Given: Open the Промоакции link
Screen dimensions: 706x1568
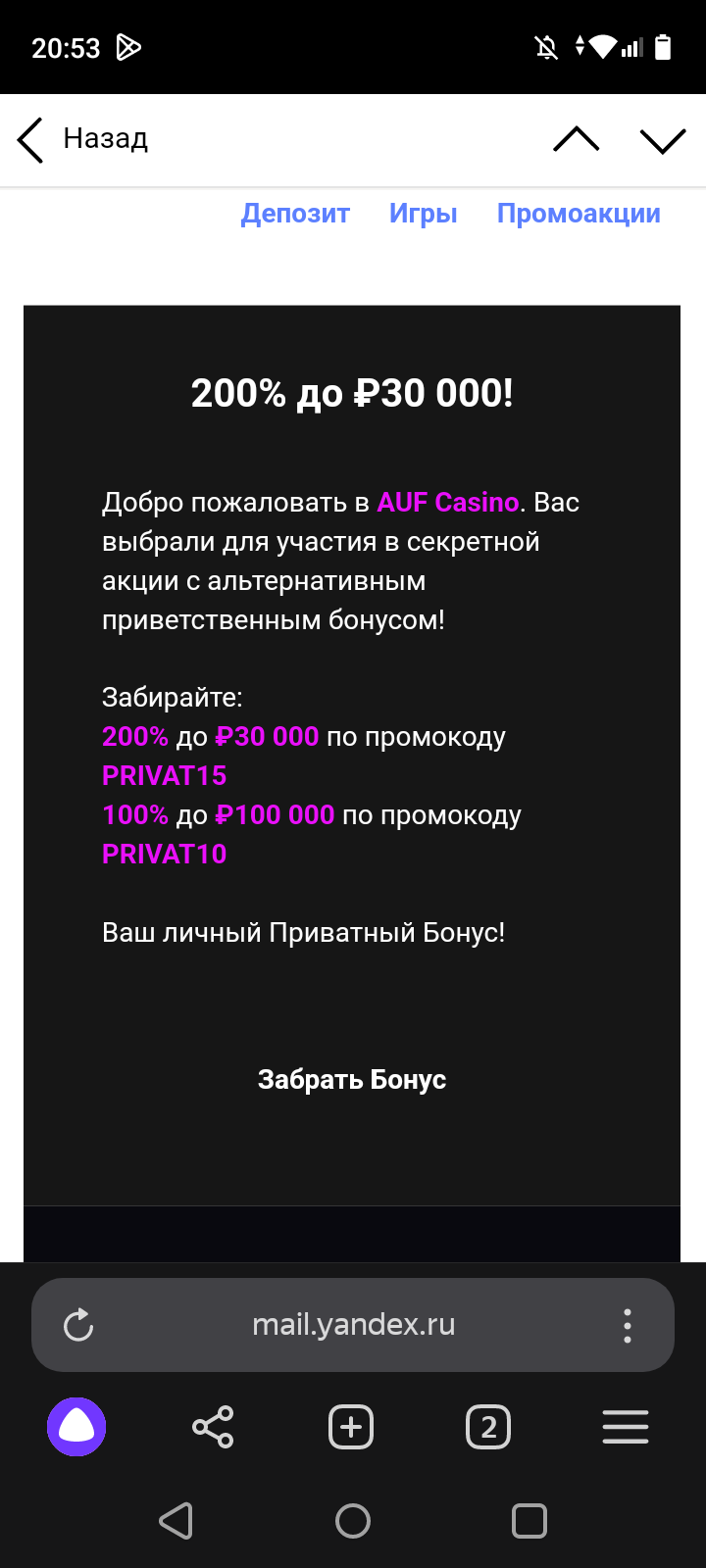Looking at the screenshot, I should pyautogui.click(x=579, y=214).
